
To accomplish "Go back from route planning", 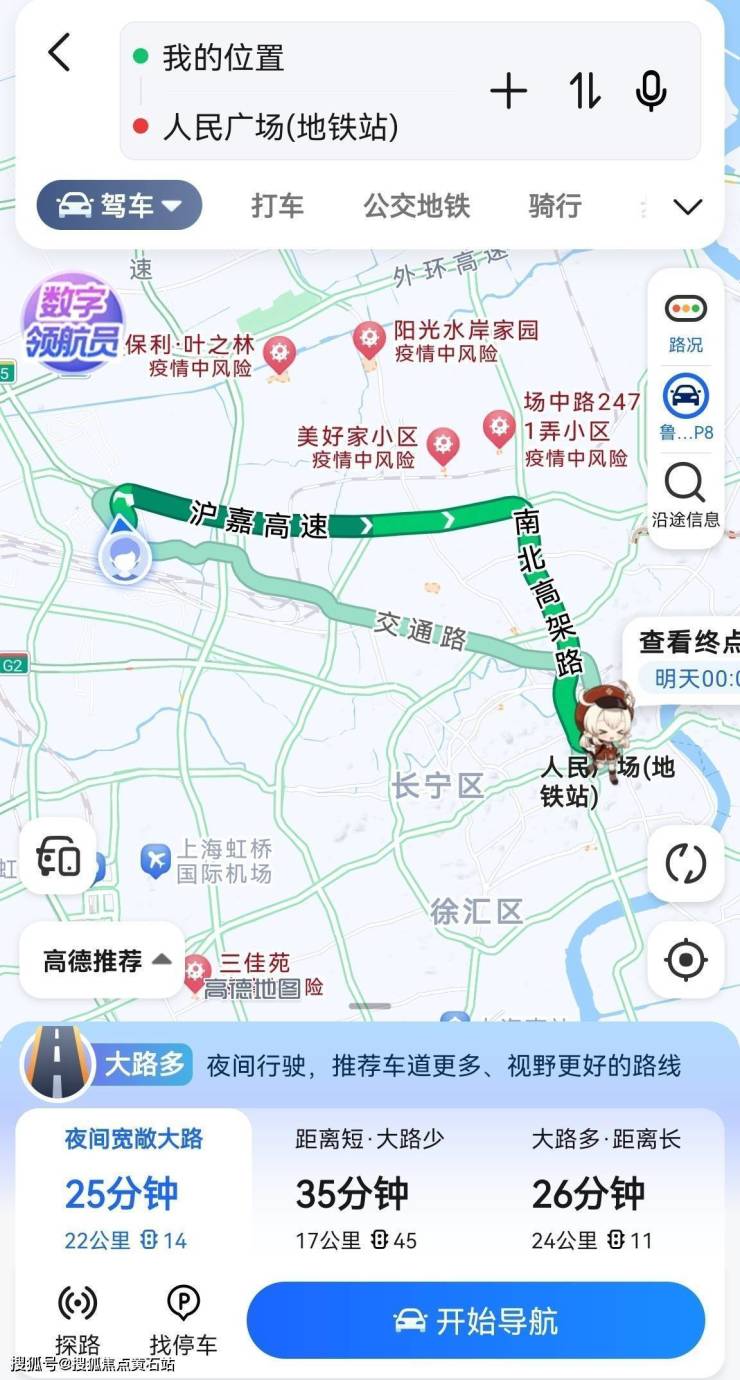I will [60, 52].
